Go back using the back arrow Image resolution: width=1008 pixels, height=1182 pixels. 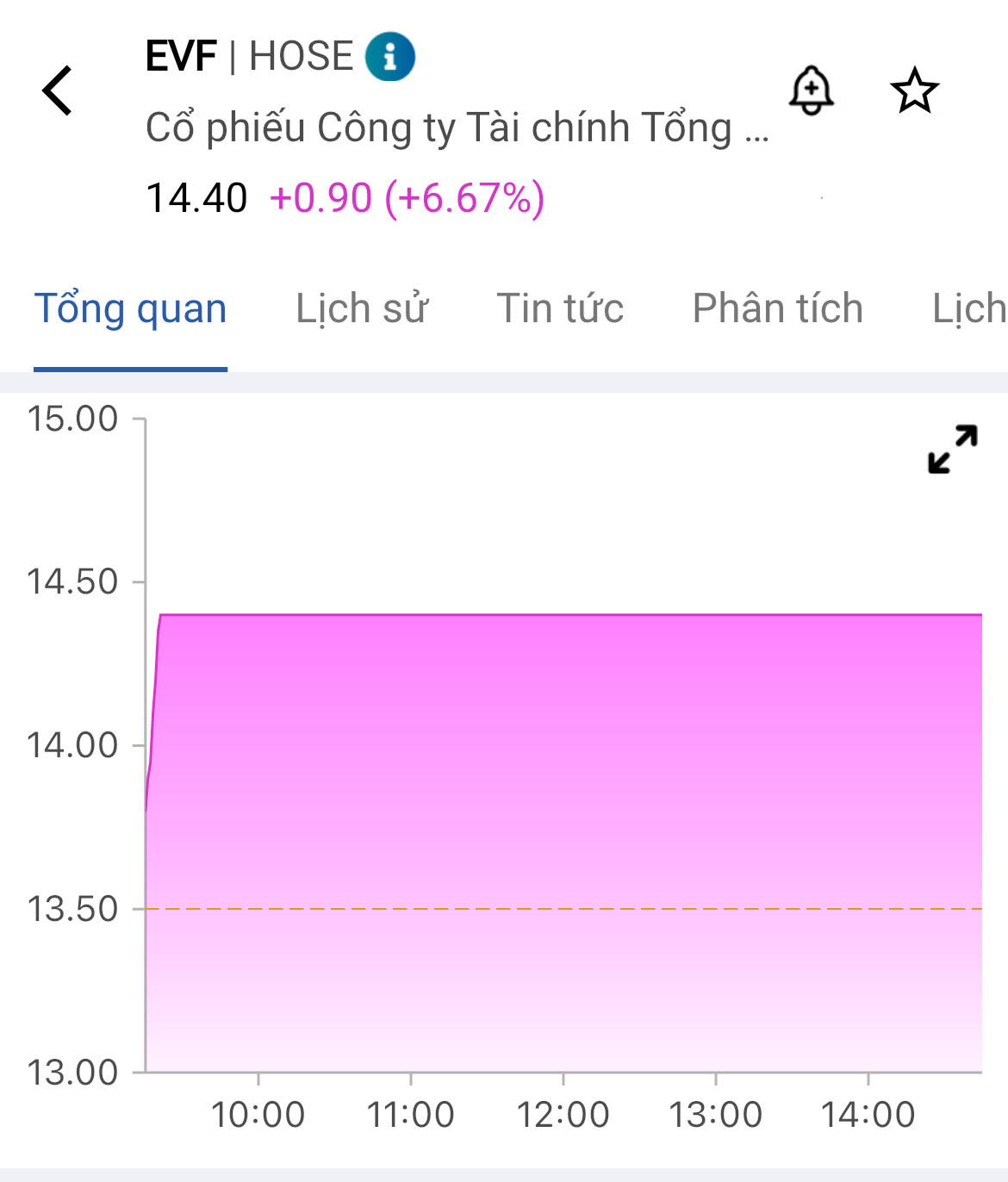tap(58, 90)
